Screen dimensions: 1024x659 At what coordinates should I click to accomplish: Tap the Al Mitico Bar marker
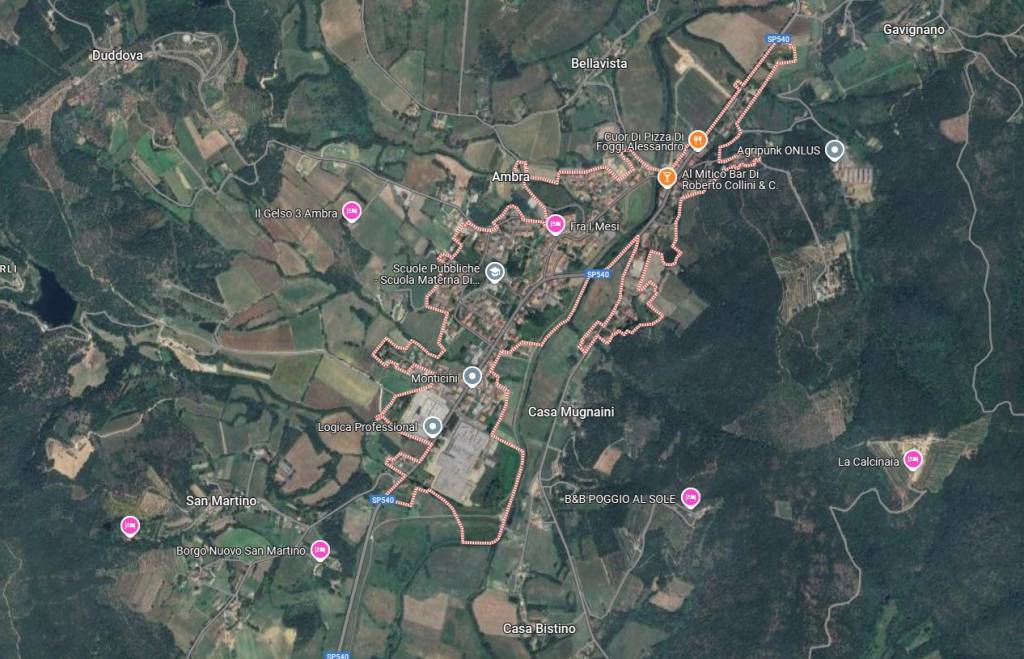tap(667, 178)
